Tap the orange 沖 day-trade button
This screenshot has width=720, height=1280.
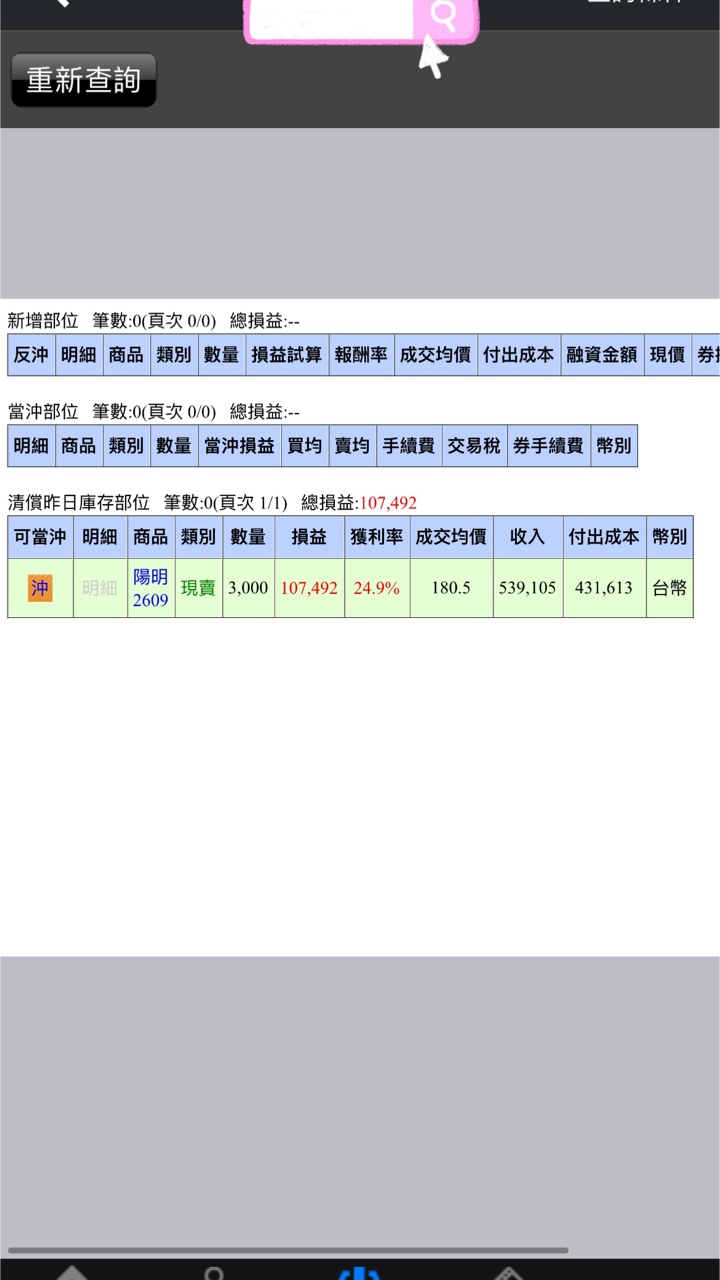coord(39,588)
